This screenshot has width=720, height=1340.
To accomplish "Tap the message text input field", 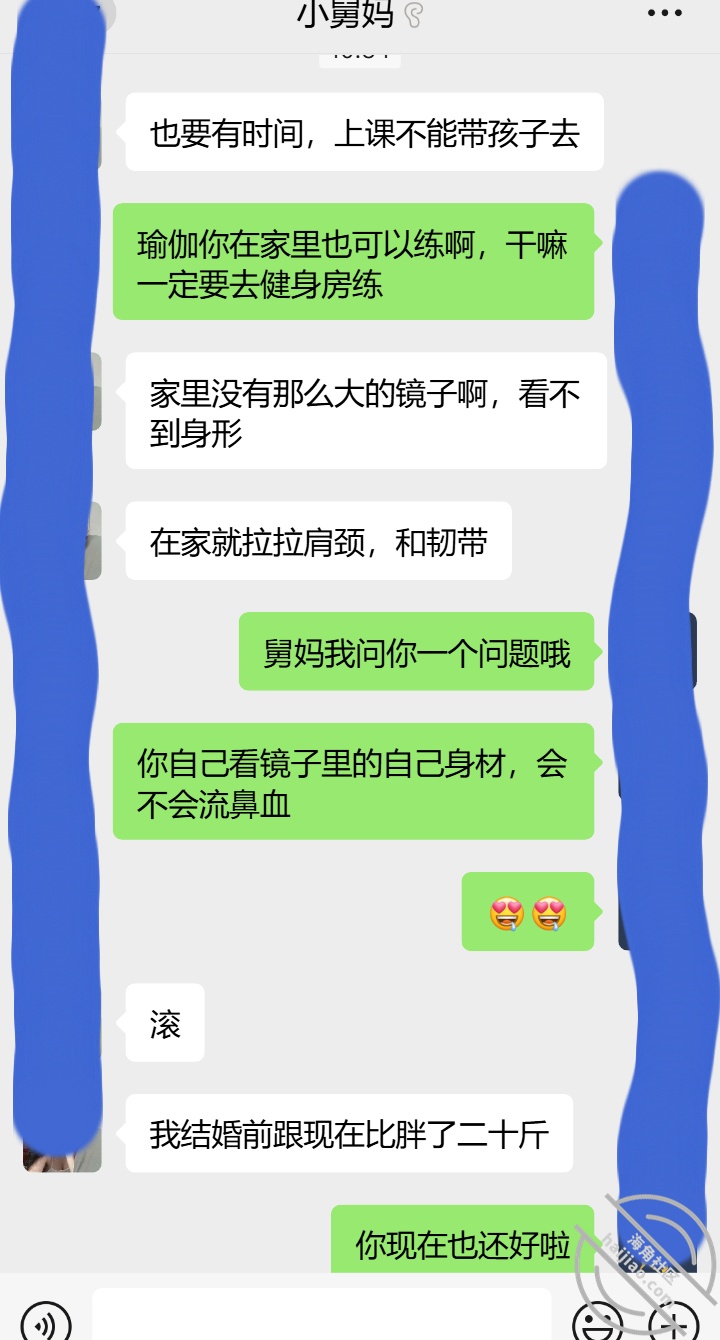I will click(320, 1316).
